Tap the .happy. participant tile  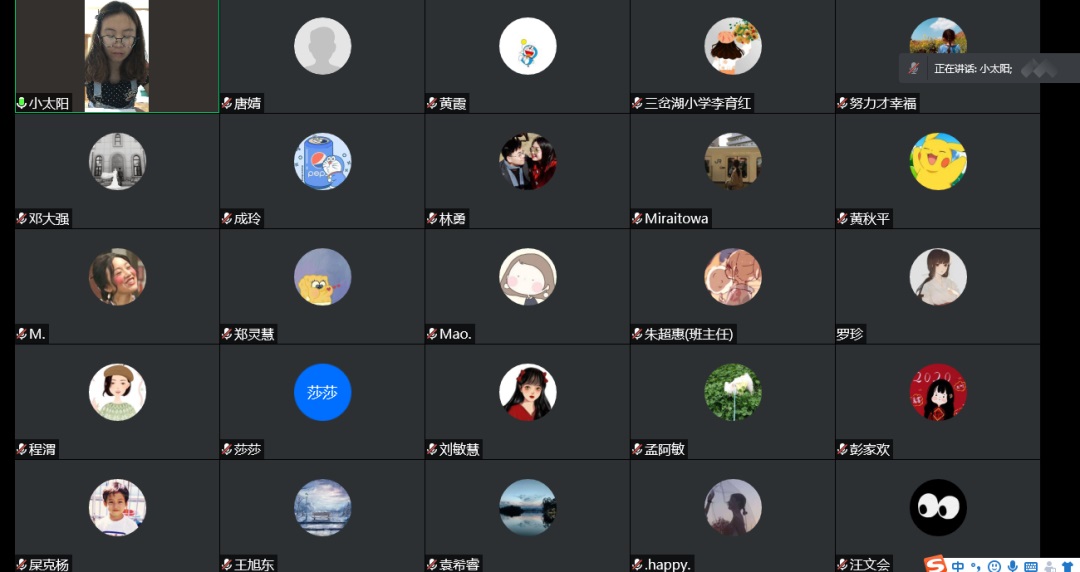[732, 508]
